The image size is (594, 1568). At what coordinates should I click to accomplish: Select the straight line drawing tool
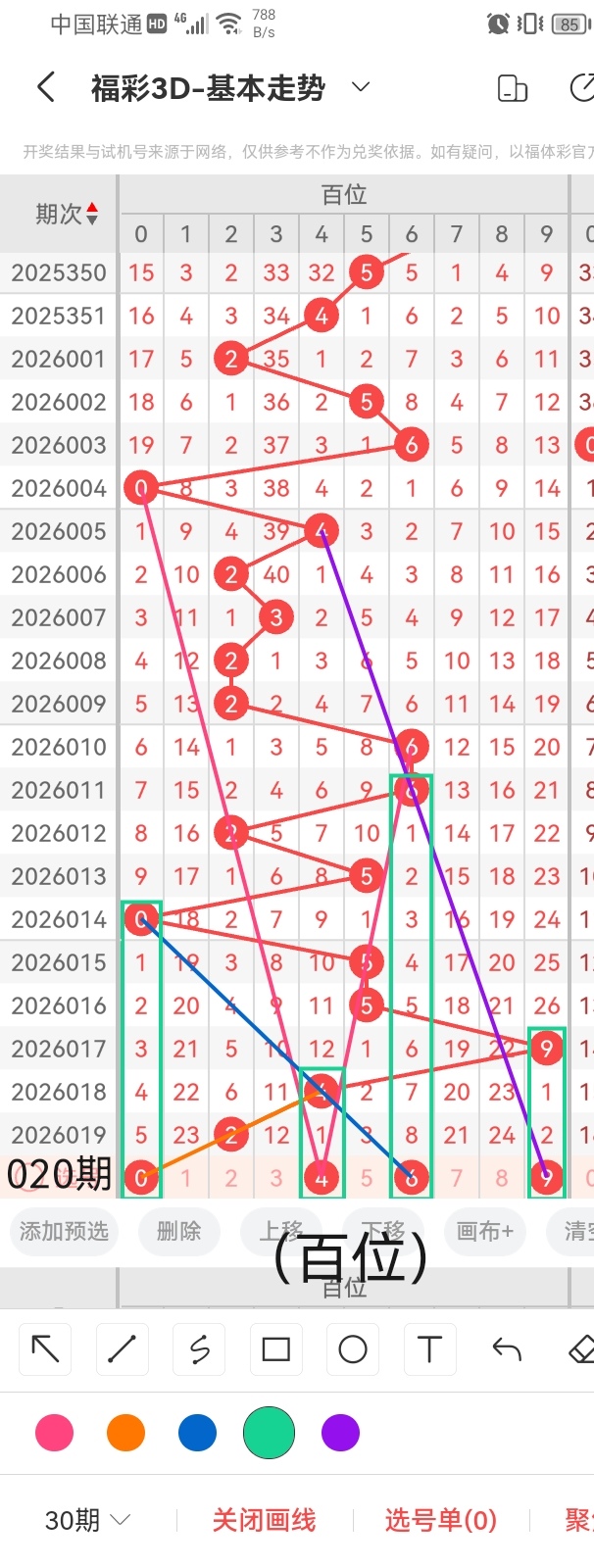point(122,1349)
